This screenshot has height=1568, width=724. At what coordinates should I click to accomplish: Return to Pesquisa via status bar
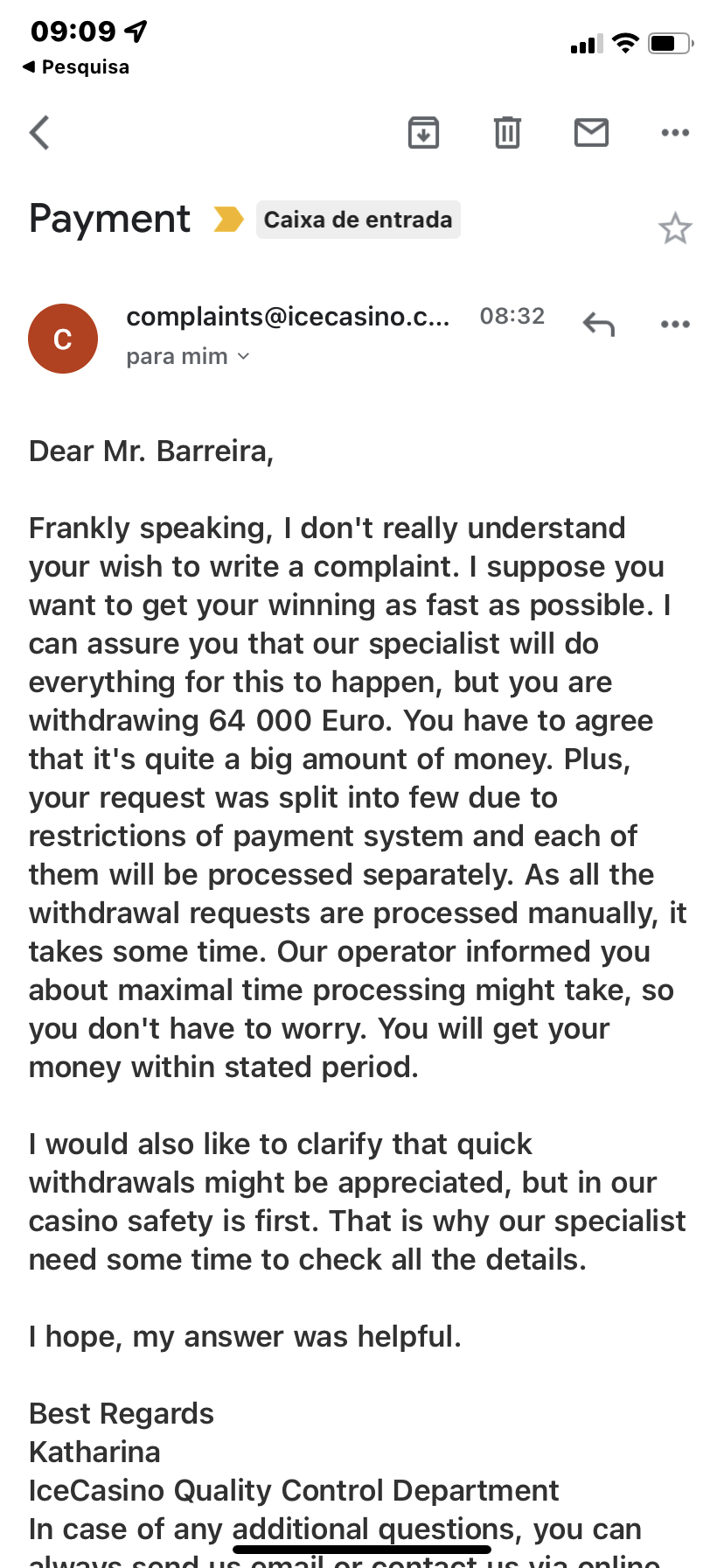pos(76,67)
